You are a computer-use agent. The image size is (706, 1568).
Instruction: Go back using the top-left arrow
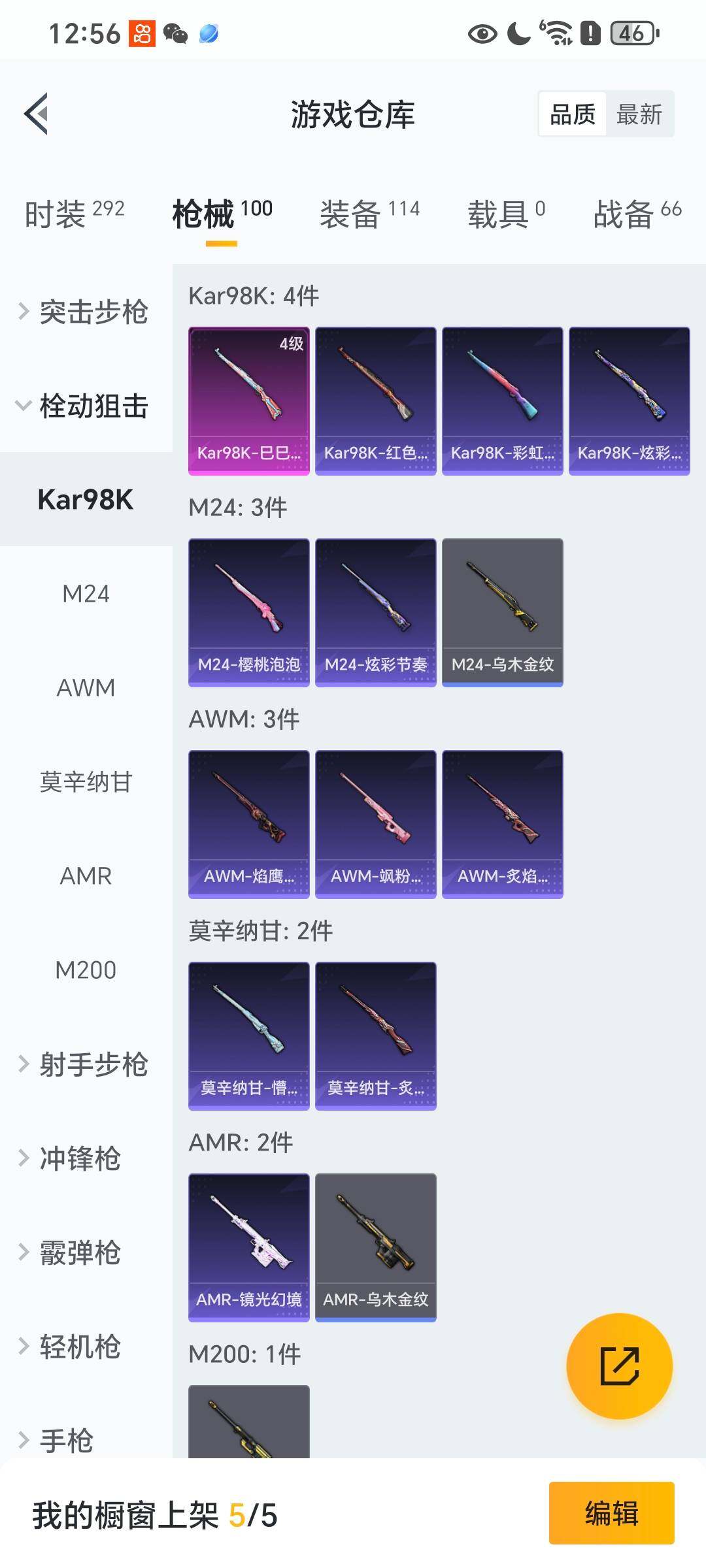(x=37, y=114)
